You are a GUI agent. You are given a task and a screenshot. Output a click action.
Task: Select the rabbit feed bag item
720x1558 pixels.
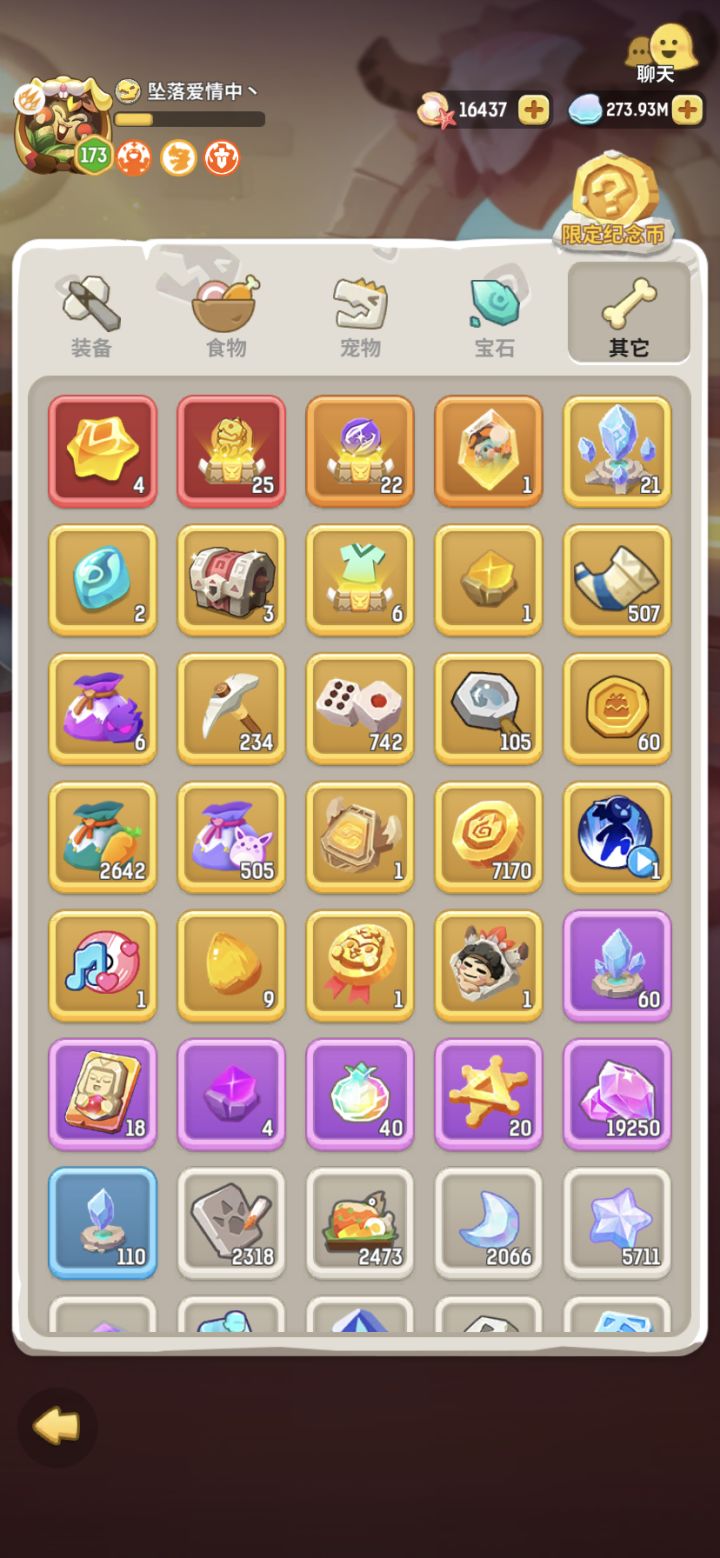[230, 837]
